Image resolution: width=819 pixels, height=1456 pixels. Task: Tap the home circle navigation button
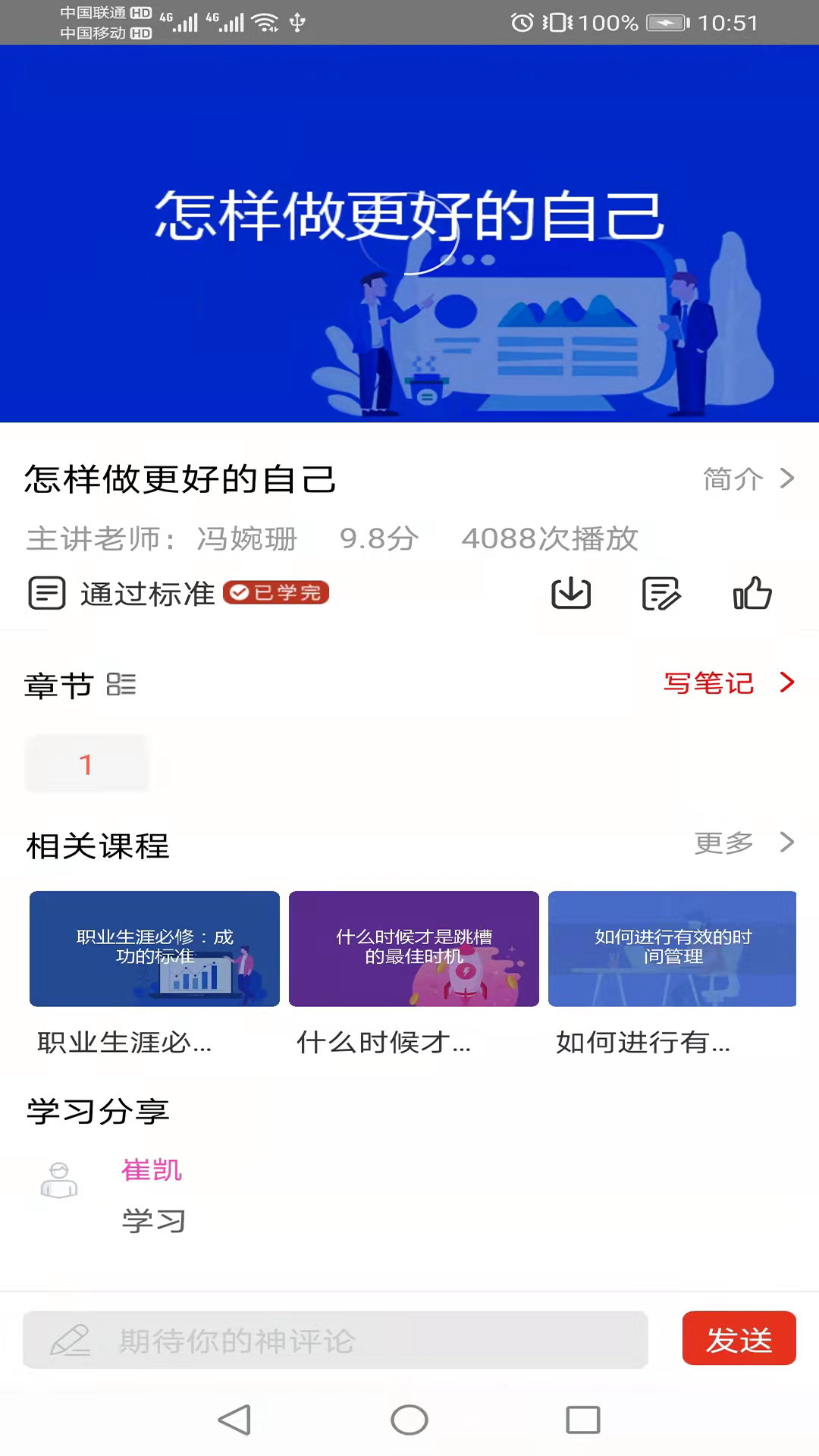click(x=409, y=1420)
